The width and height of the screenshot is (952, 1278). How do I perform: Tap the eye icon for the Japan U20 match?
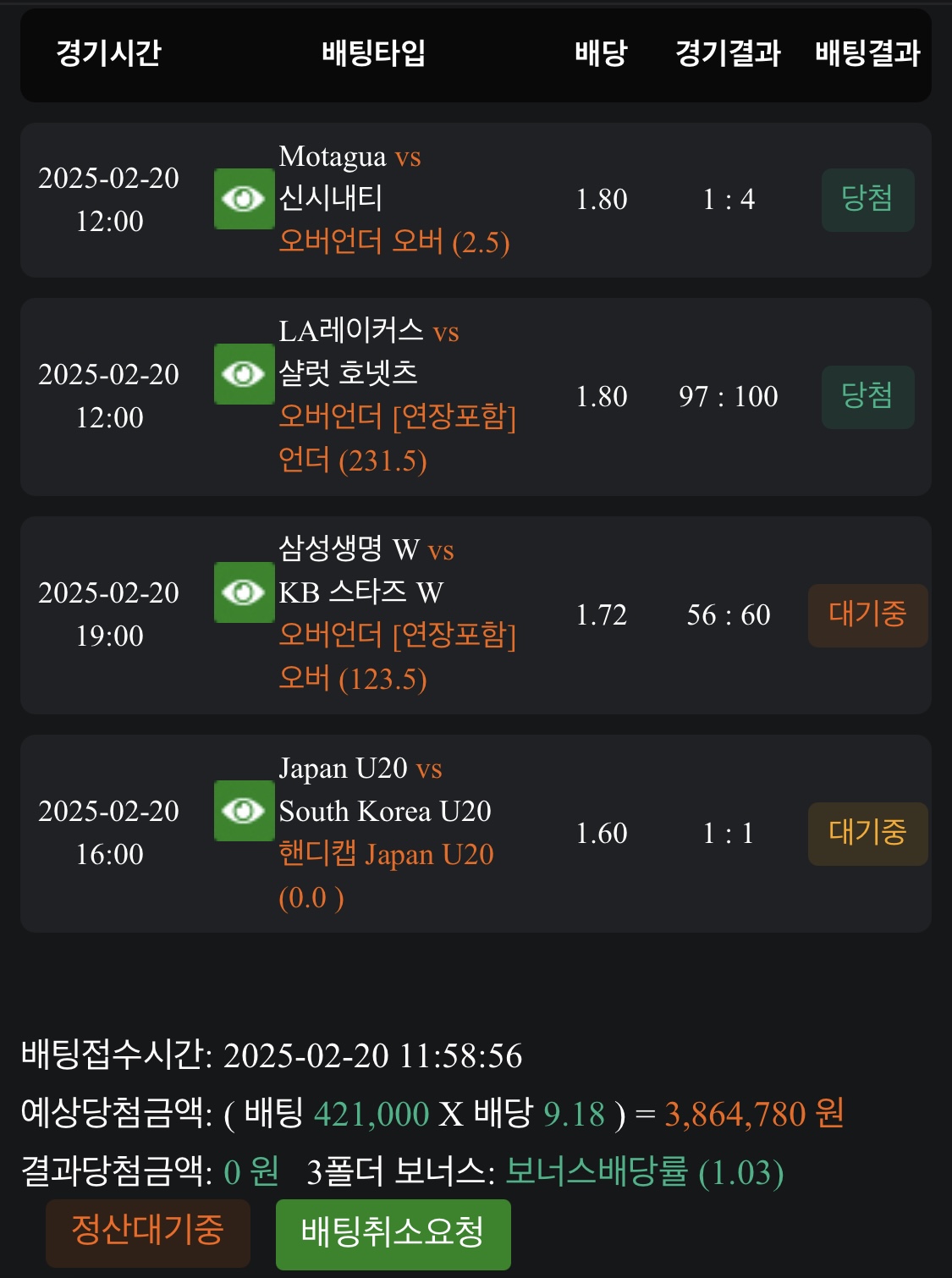(244, 811)
